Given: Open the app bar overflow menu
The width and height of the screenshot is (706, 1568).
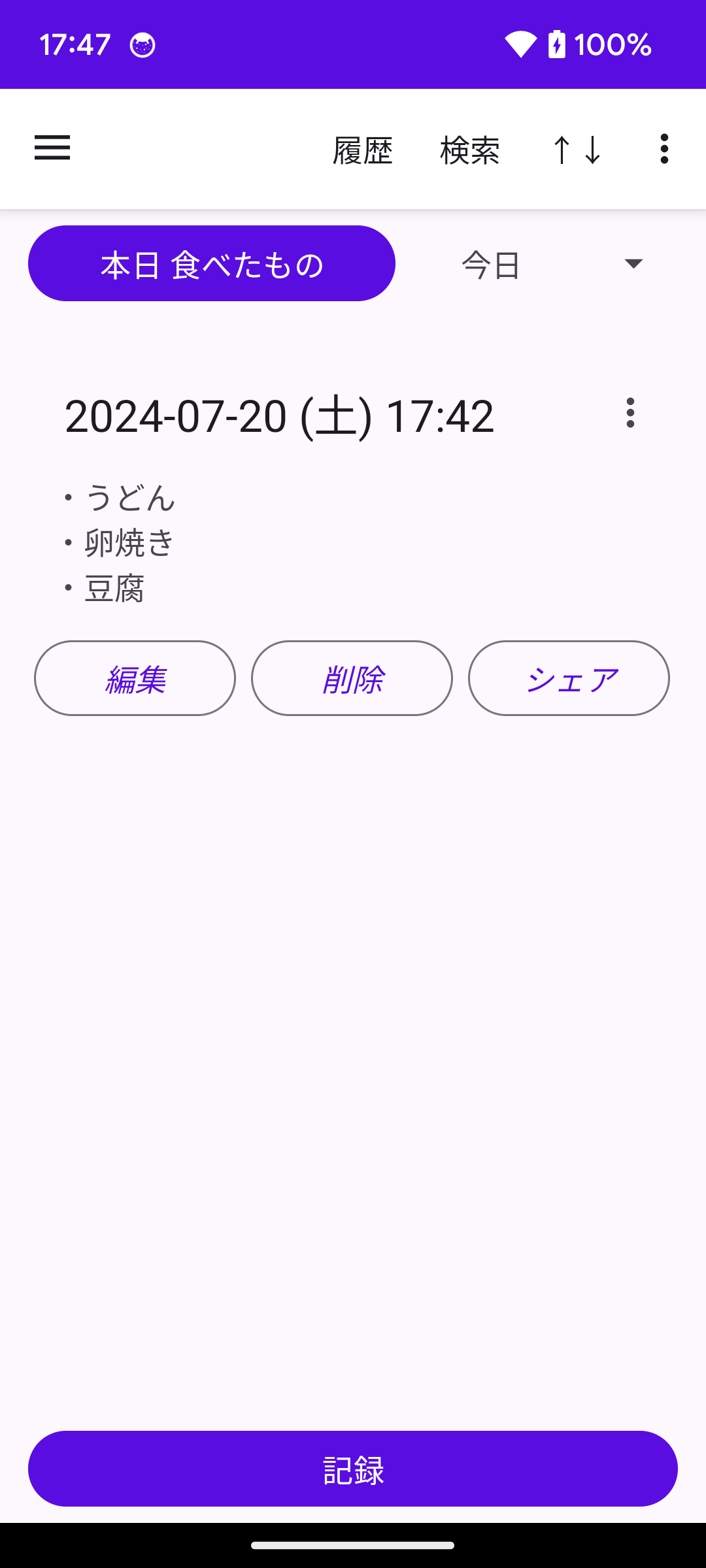Looking at the screenshot, I should (664, 149).
